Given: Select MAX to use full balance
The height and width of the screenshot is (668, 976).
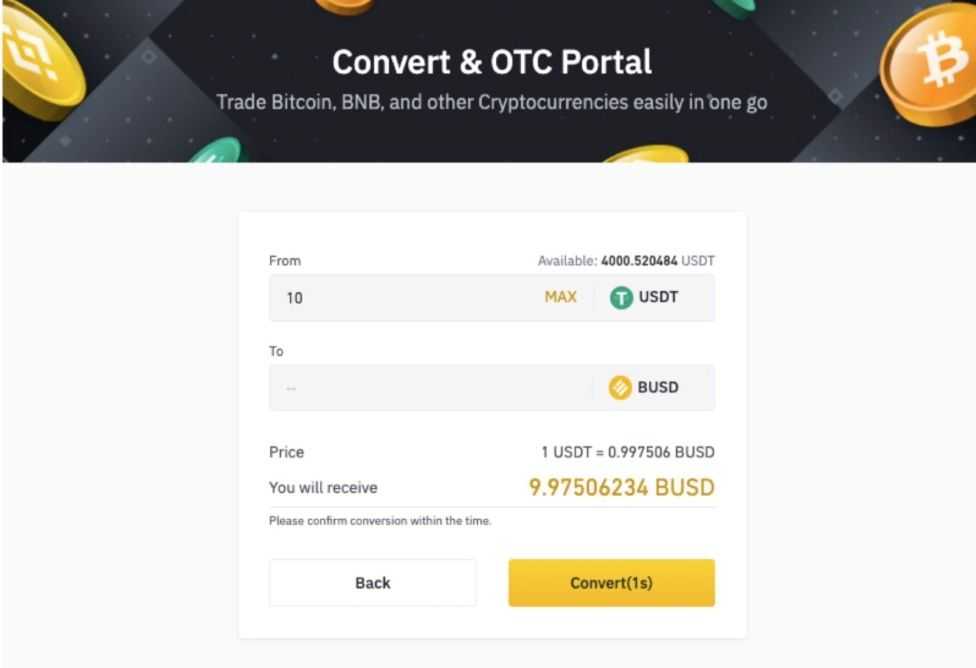Looking at the screenshot, I should coord(560,297).
